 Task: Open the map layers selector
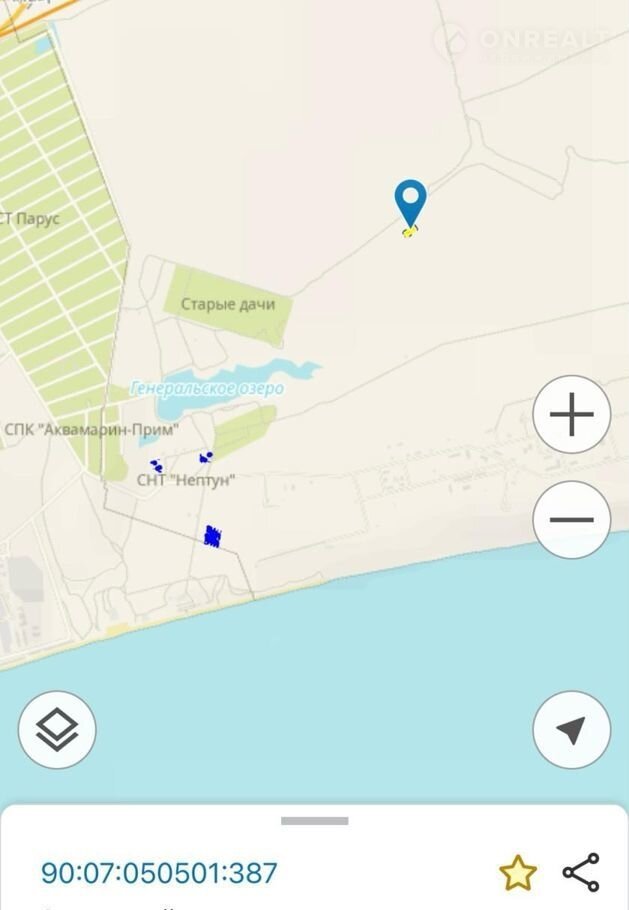click(57, 730)
